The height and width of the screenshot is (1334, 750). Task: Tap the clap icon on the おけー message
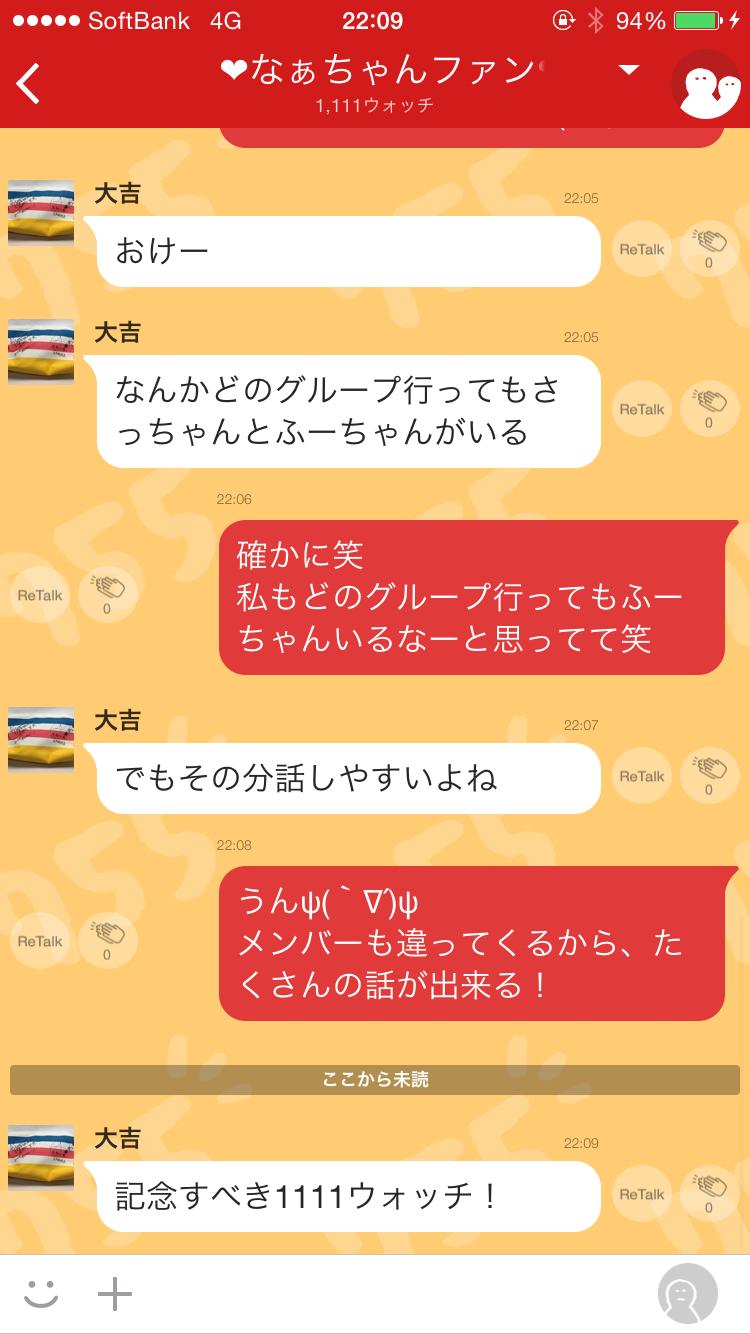[x=708, y=248]
